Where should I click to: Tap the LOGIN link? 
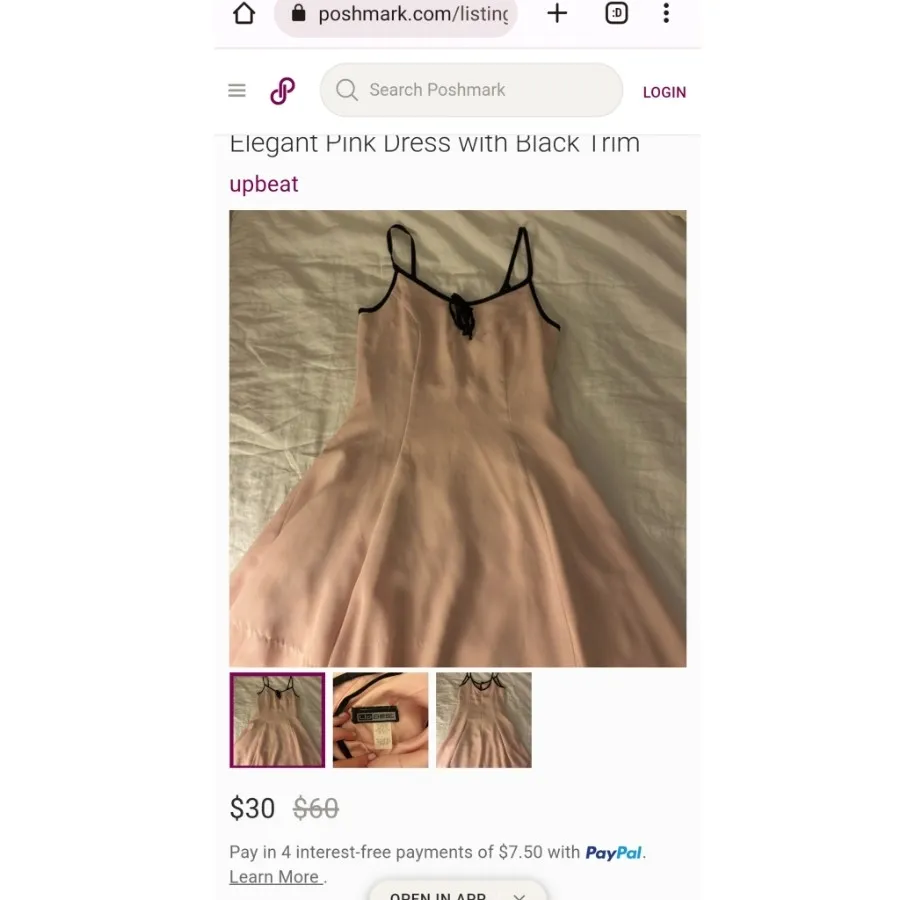664,92
